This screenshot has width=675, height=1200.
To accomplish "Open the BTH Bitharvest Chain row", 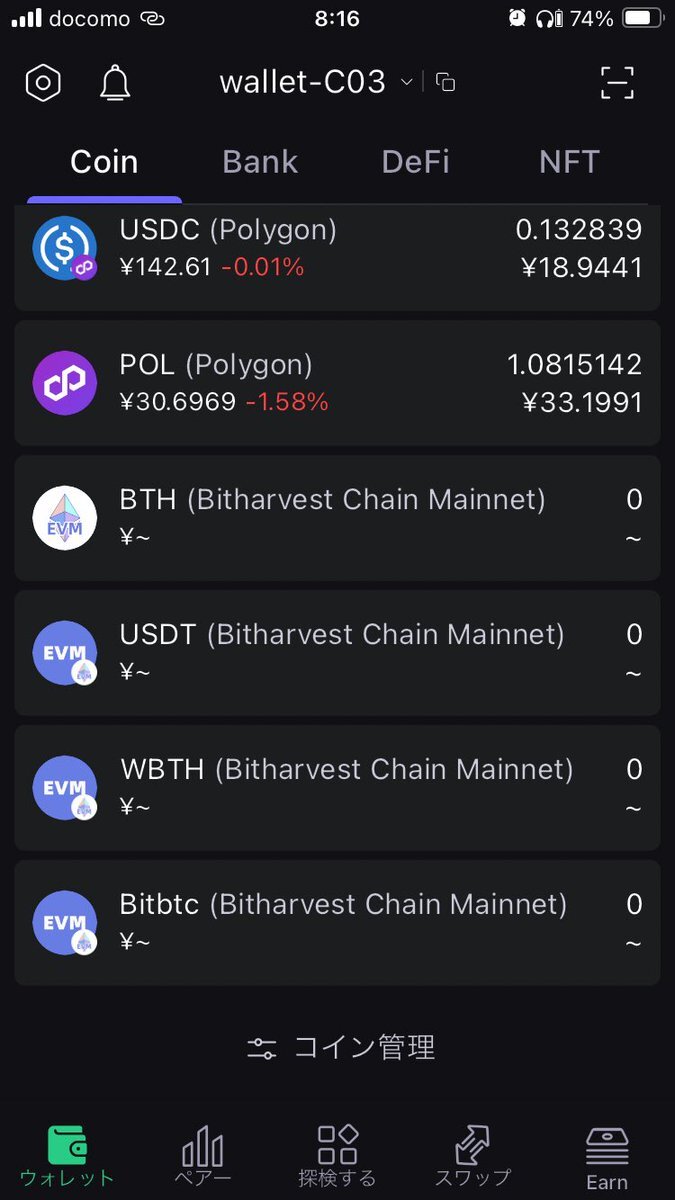I will tap(337, 518).
